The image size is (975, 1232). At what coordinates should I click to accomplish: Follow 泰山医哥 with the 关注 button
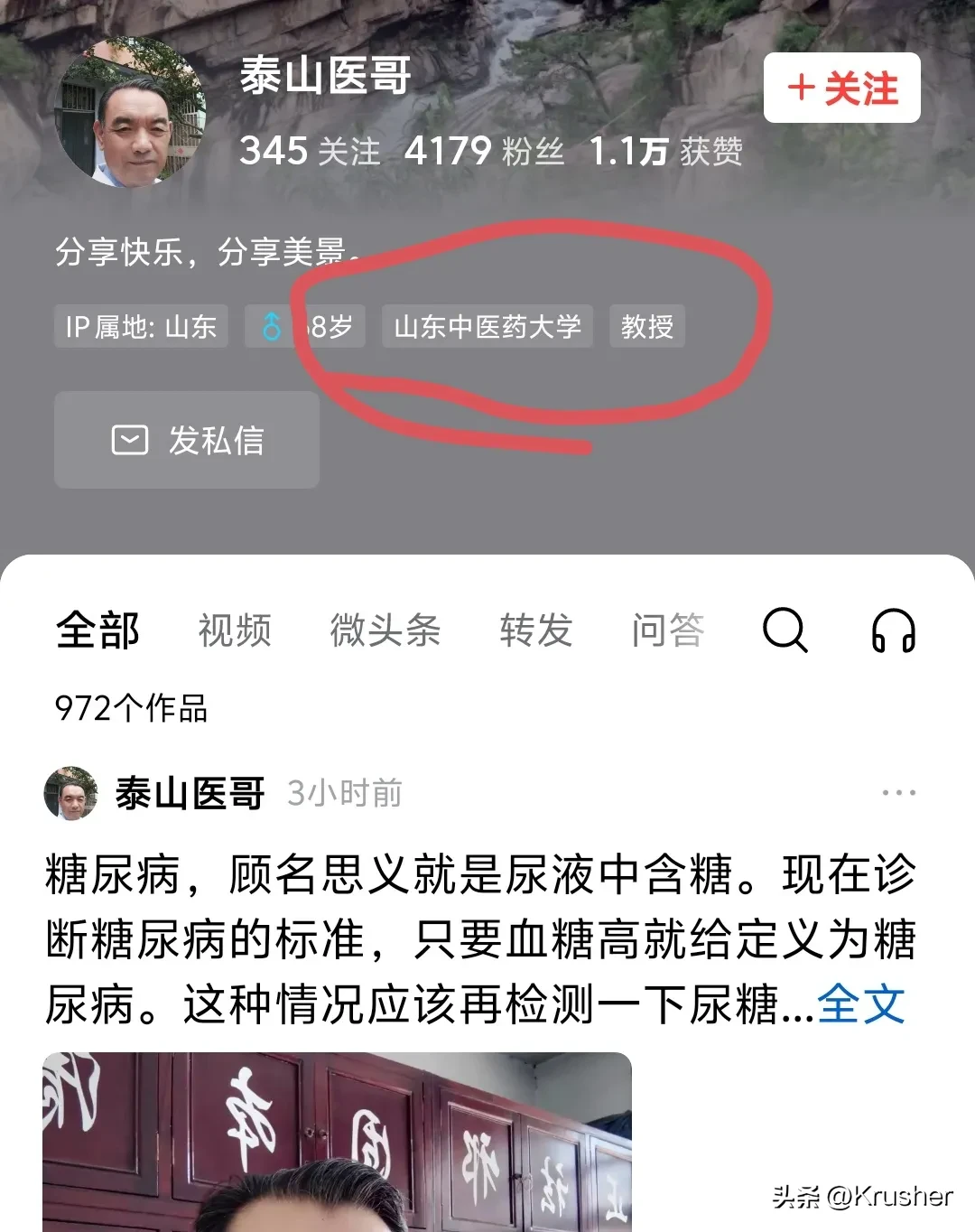(x=841, y=89)
